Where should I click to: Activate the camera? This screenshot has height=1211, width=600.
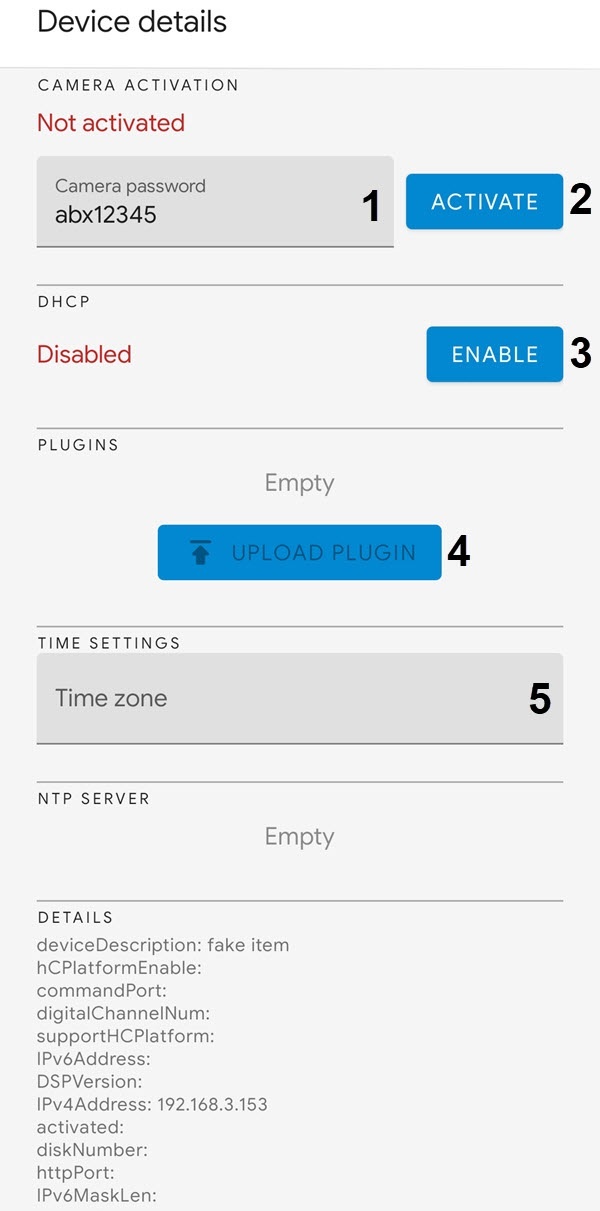pyautogui.click(x=484, y=201)
